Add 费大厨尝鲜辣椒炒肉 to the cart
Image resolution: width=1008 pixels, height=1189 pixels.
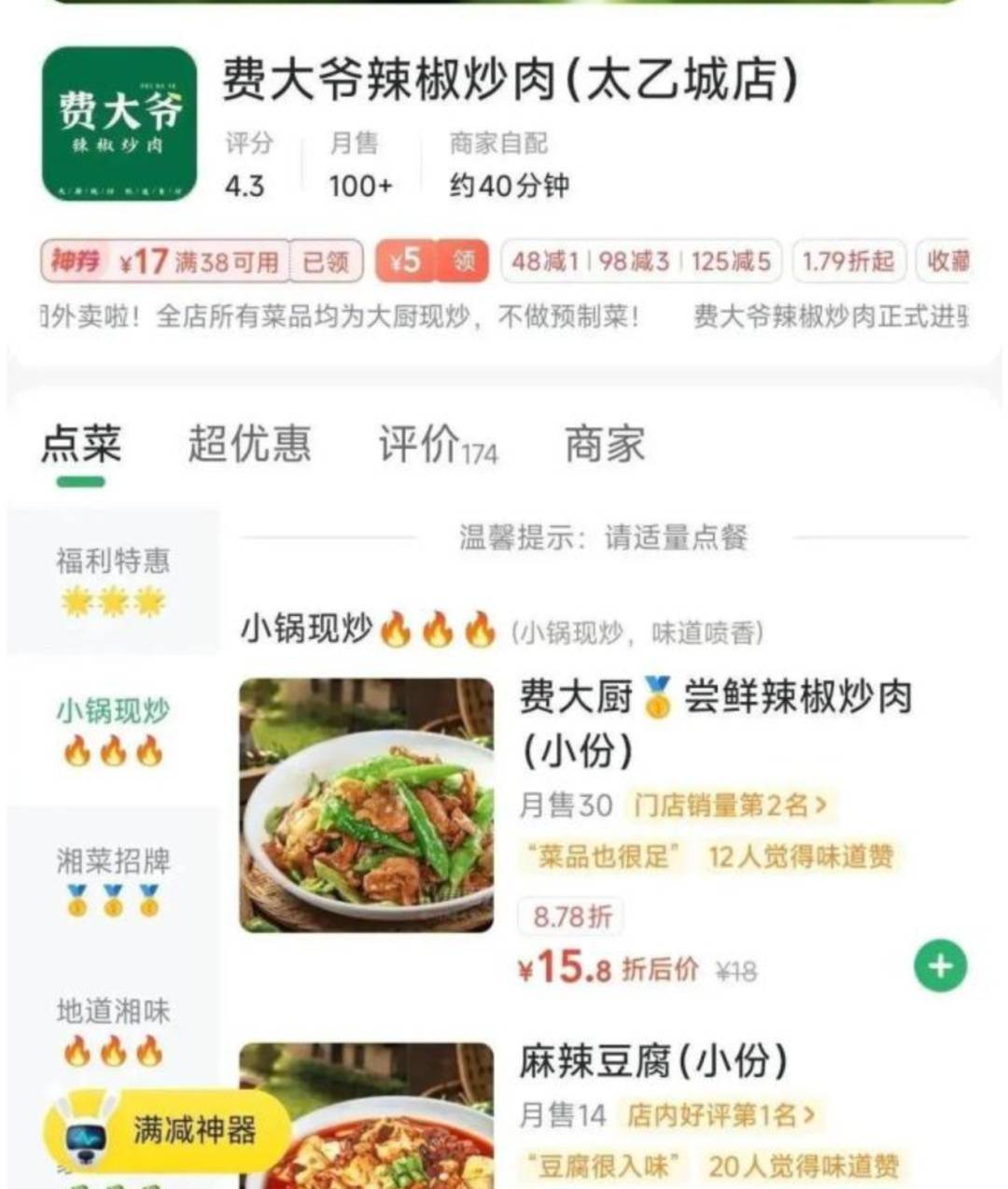click(940, 966)
